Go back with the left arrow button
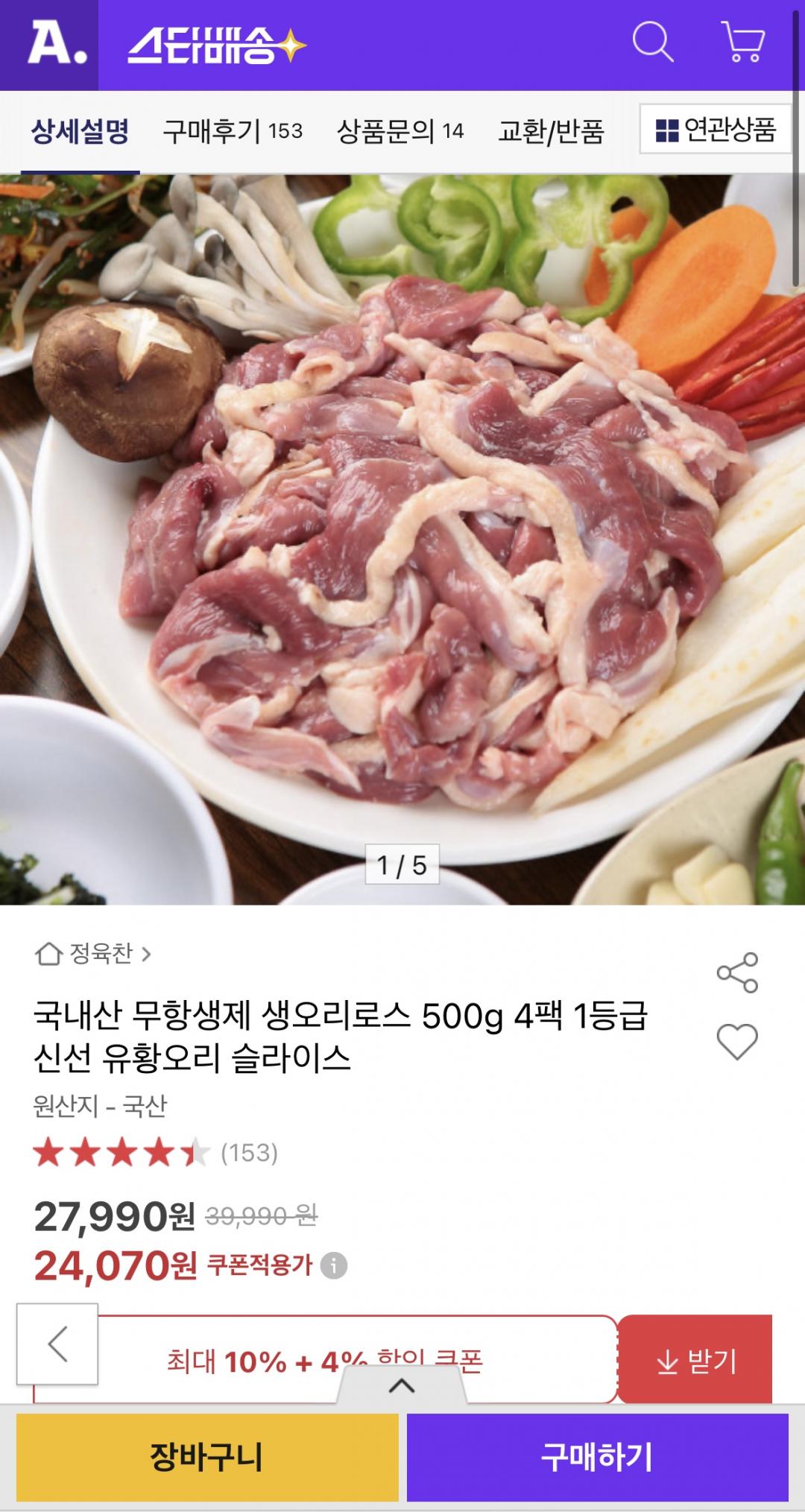Viewport: 805px width, 1512px height. (57, 1344)
